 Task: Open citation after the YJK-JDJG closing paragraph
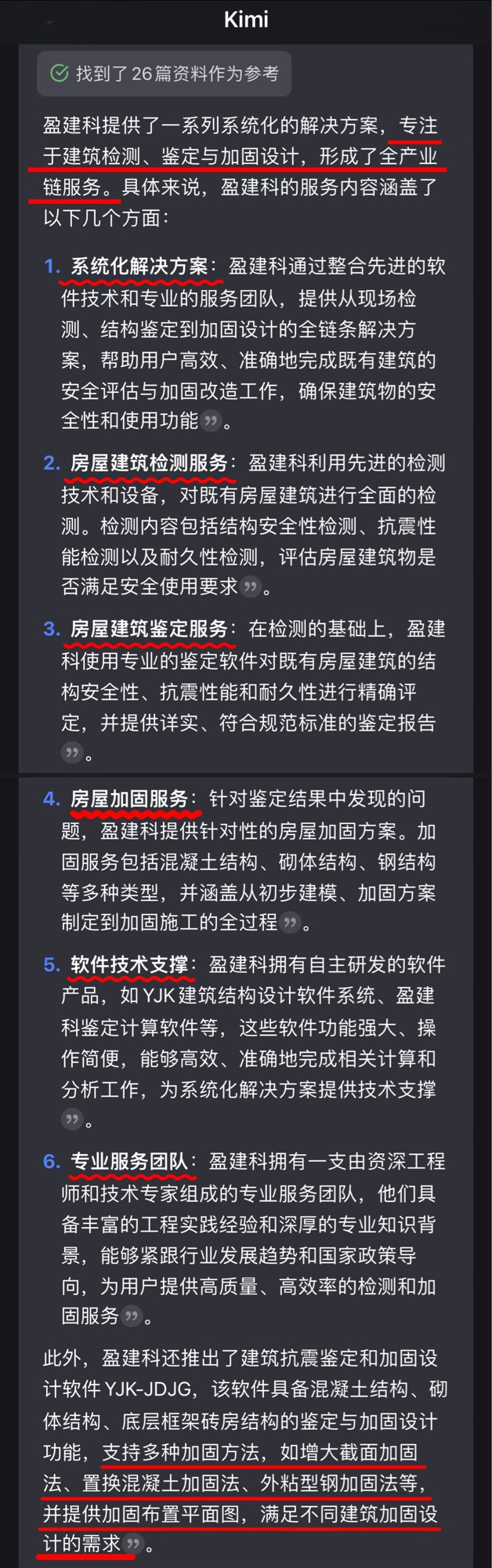pos(133,1544)
